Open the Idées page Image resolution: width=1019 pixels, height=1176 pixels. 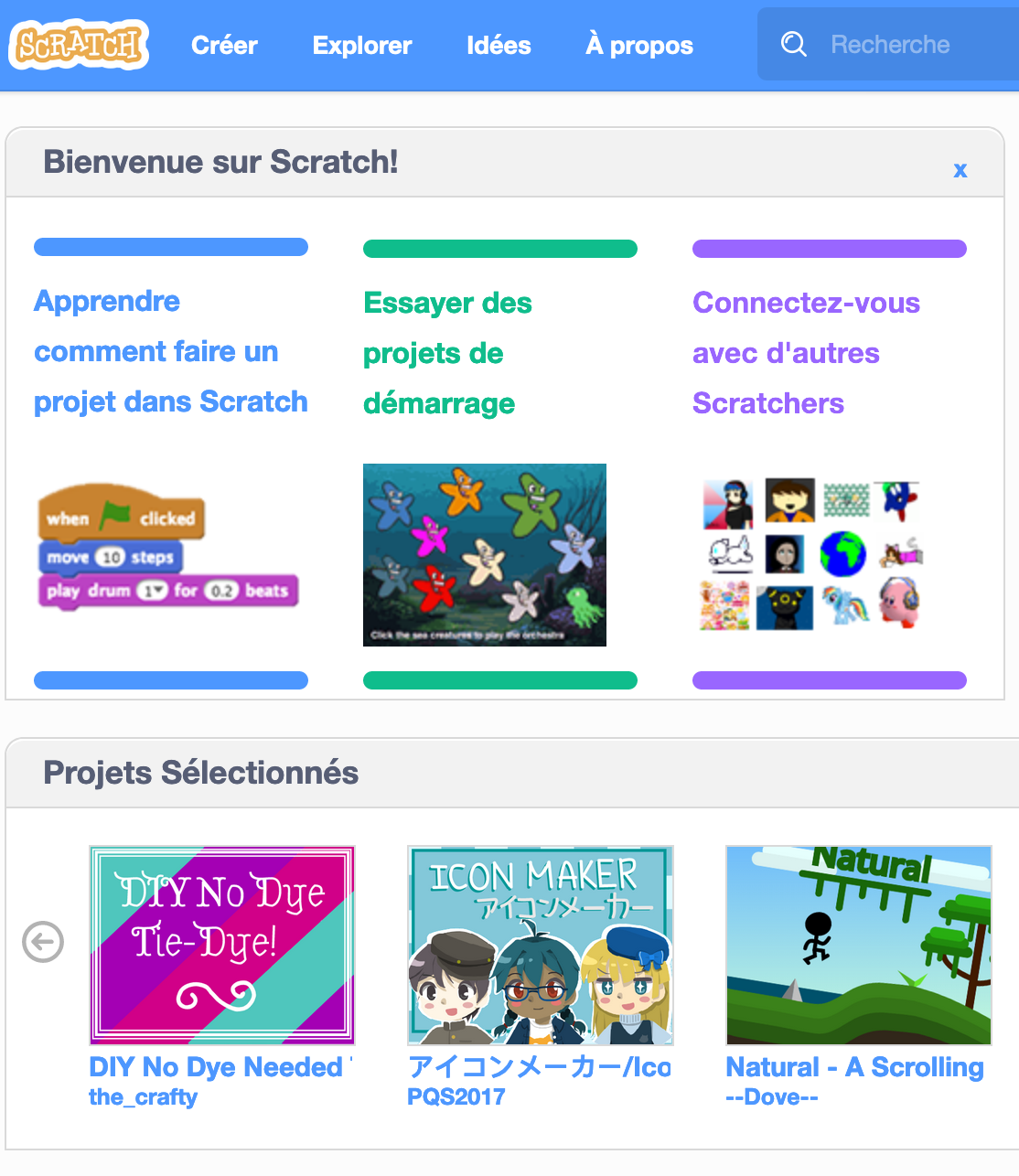pos(499,45)
